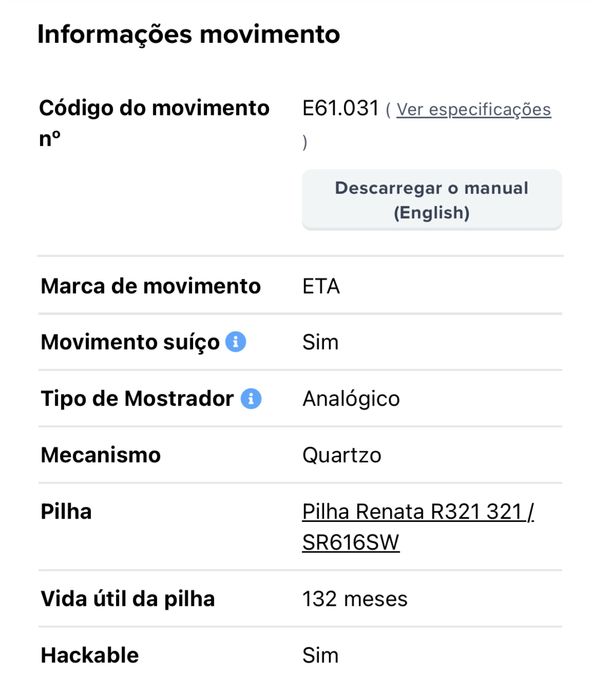Tap Descarregar o manual (English) button
The height and width of the screenshot is (700, 601).
coord(432,200)
